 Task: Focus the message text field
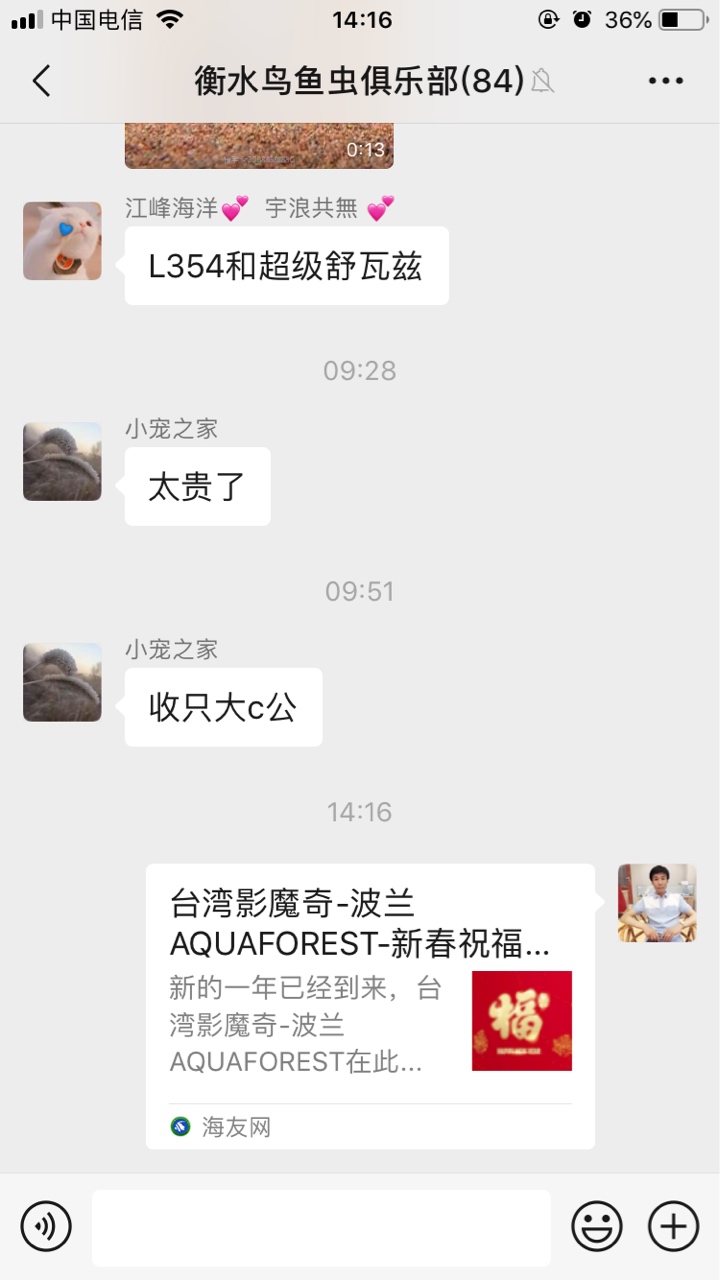click(321, 1227)
